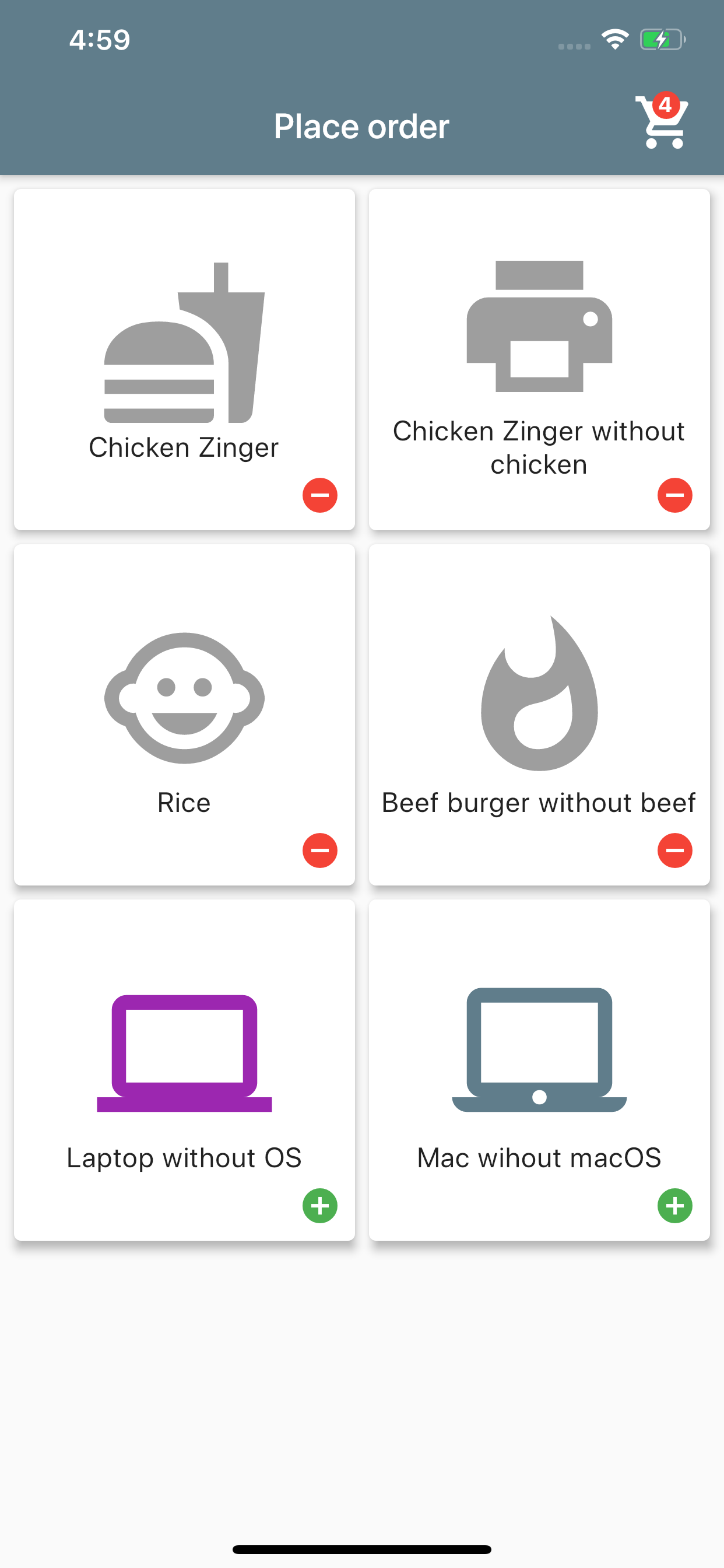Remove Beef burger without beef from cart

coord(674,850)
